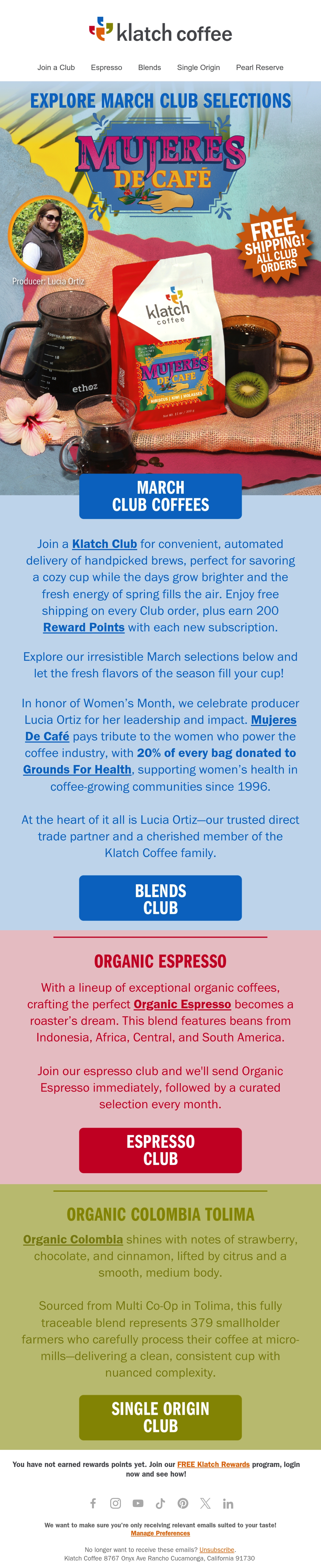Tap the Single Origin Club button
Screen dimensions: 321x1568
coord(160,1418)
